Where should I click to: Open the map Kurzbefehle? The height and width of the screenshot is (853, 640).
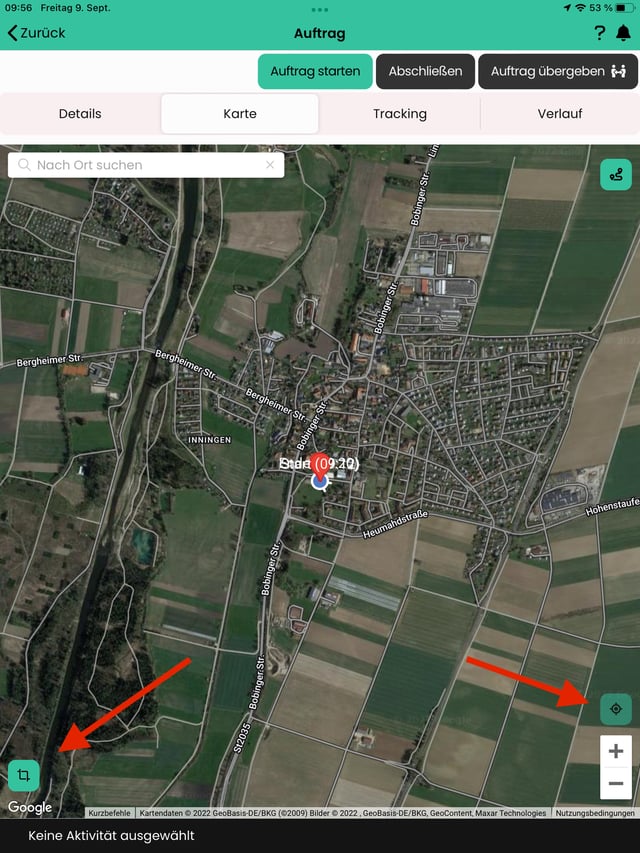click(x=109, y=813)
